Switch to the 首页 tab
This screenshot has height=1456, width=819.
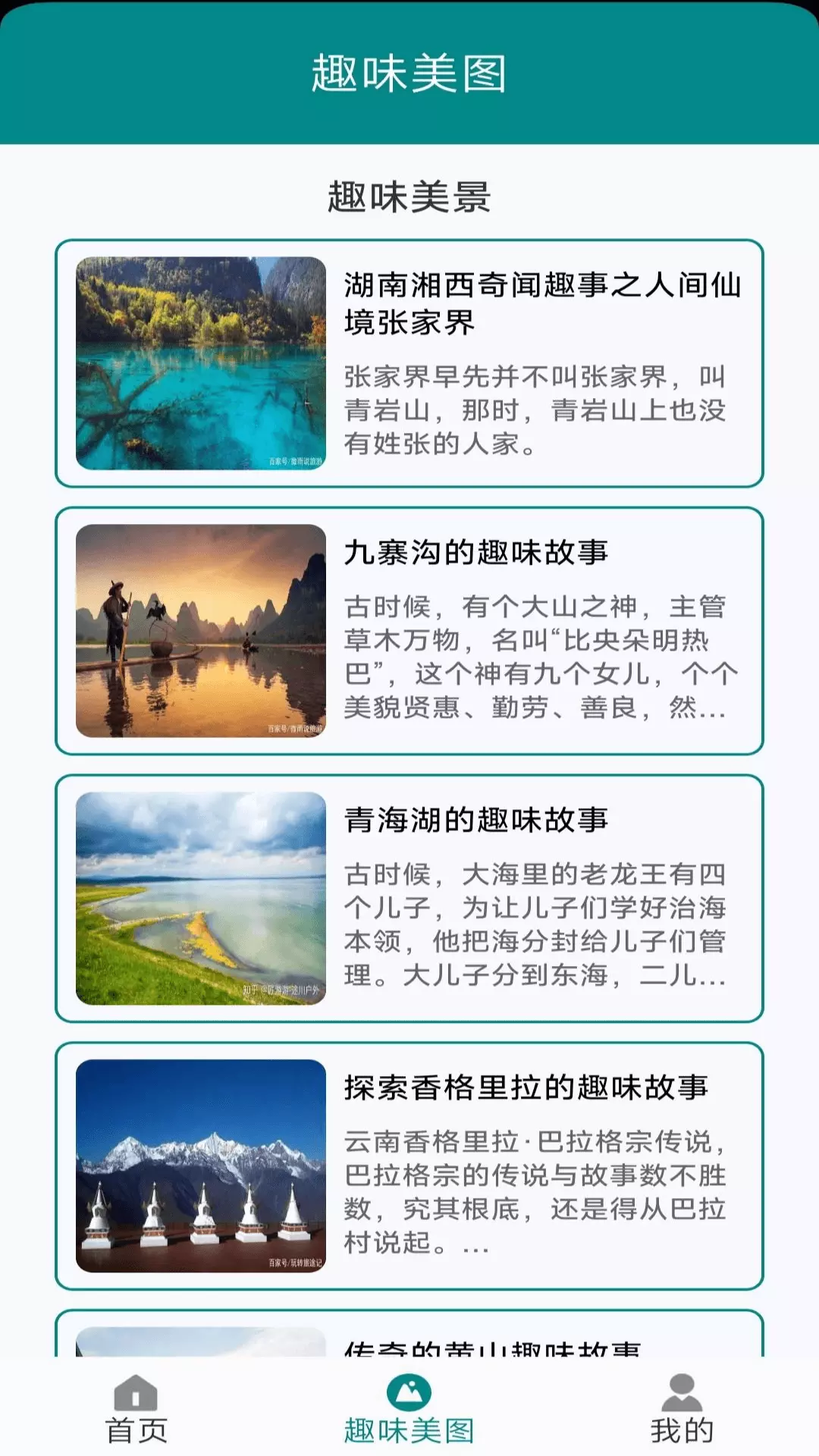(136, 1409)
